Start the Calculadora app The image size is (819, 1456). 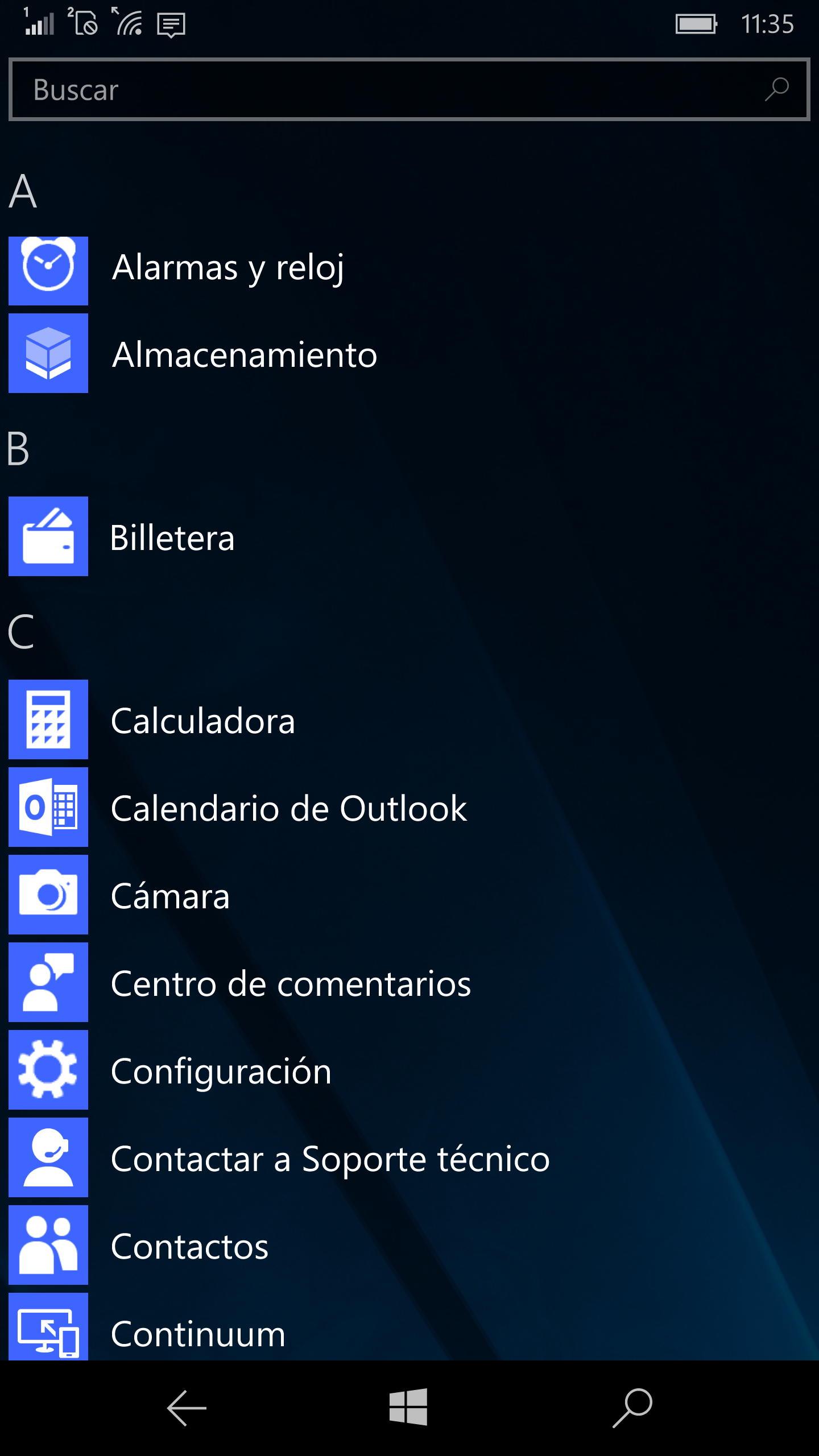(203, 721)
